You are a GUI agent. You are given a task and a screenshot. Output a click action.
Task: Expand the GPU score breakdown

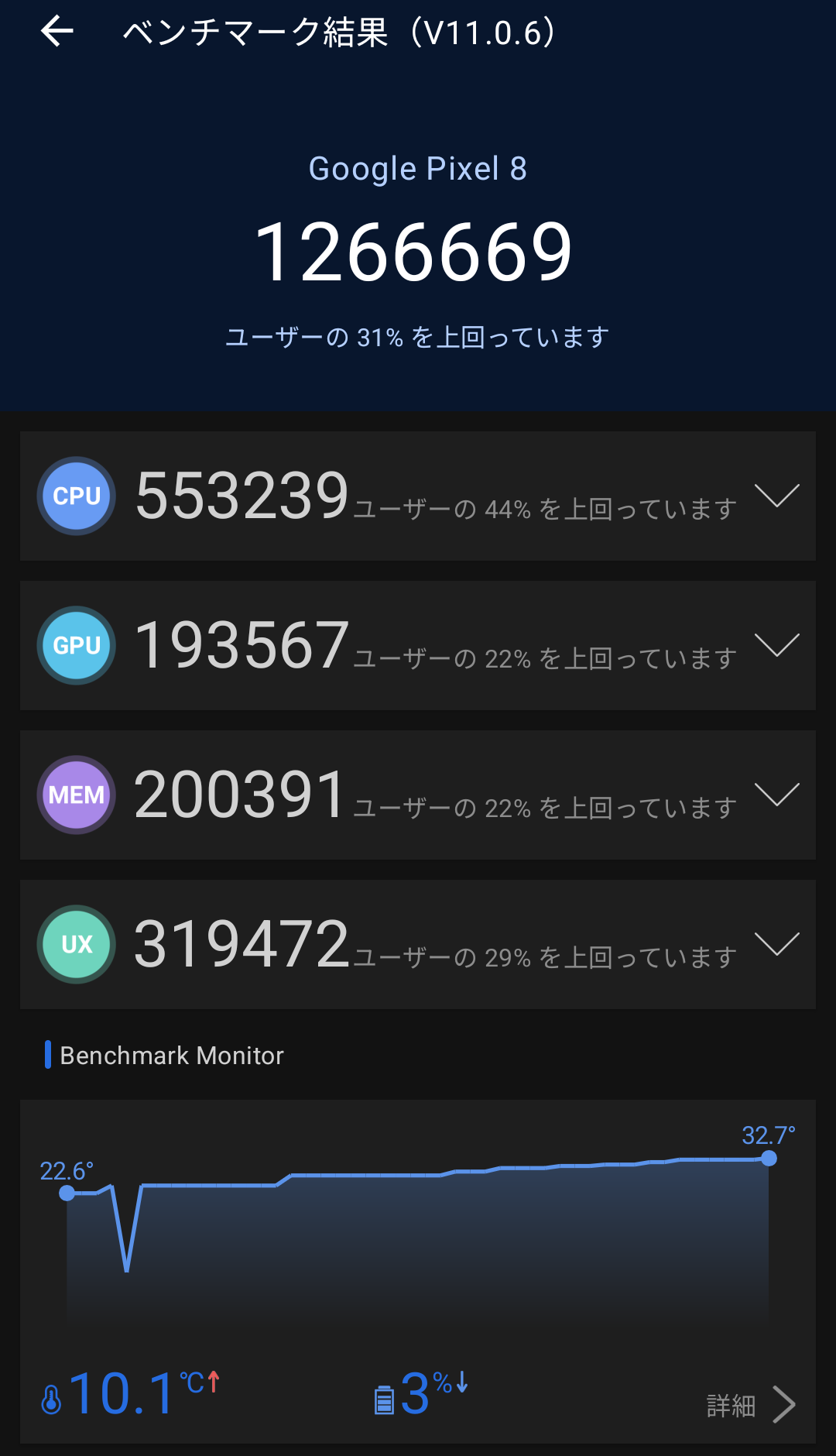tap(776, 645)
